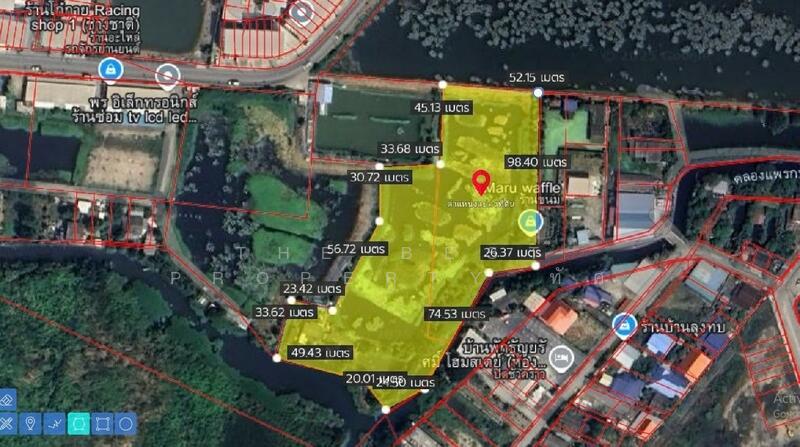Tap the red Maru waffle location pin
This screenshot has height=447, width=800.
click(x=481, y=182)
